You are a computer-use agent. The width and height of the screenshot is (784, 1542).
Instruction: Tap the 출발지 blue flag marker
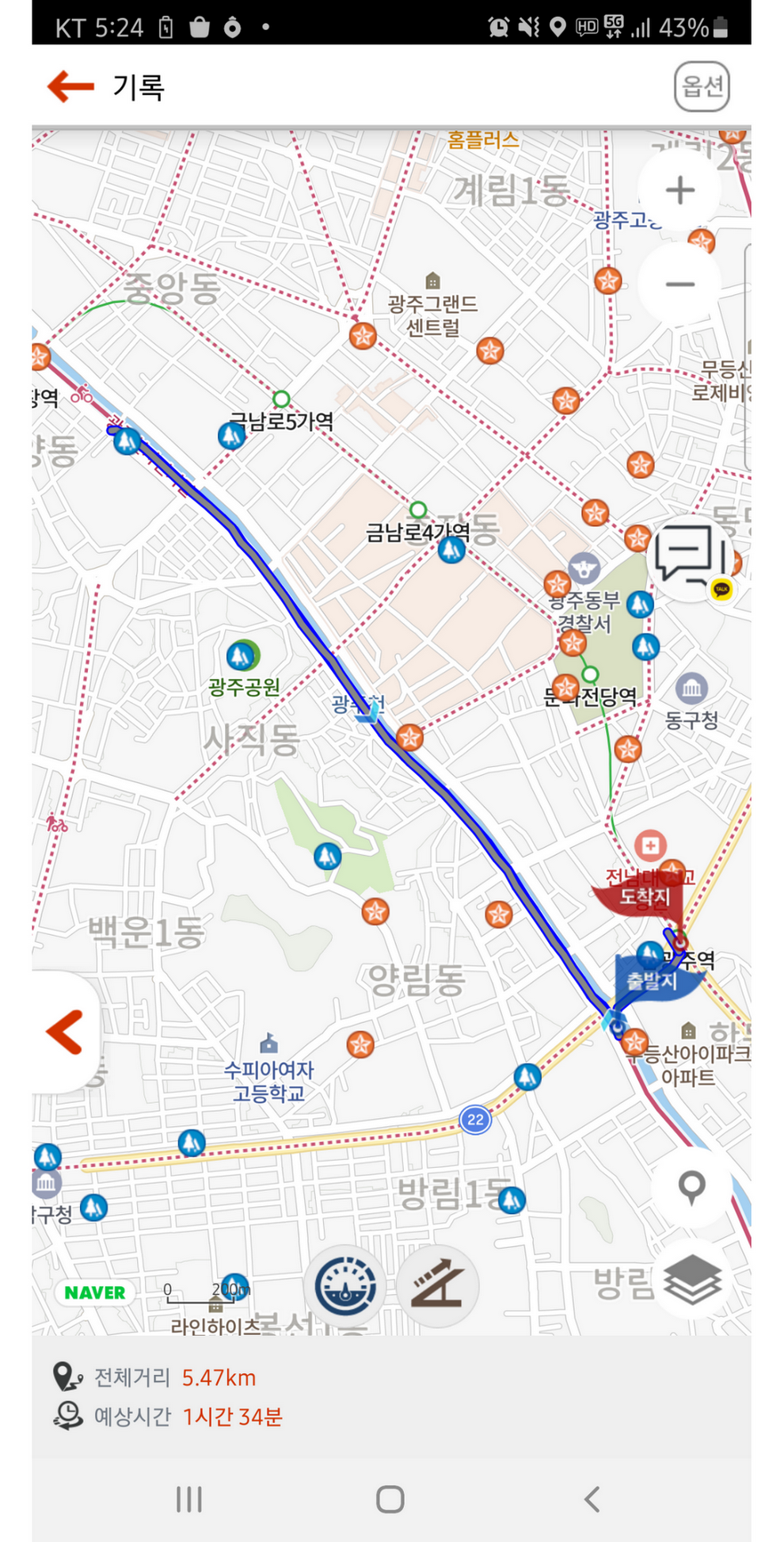pyautogui.click(x=651, y=981)
